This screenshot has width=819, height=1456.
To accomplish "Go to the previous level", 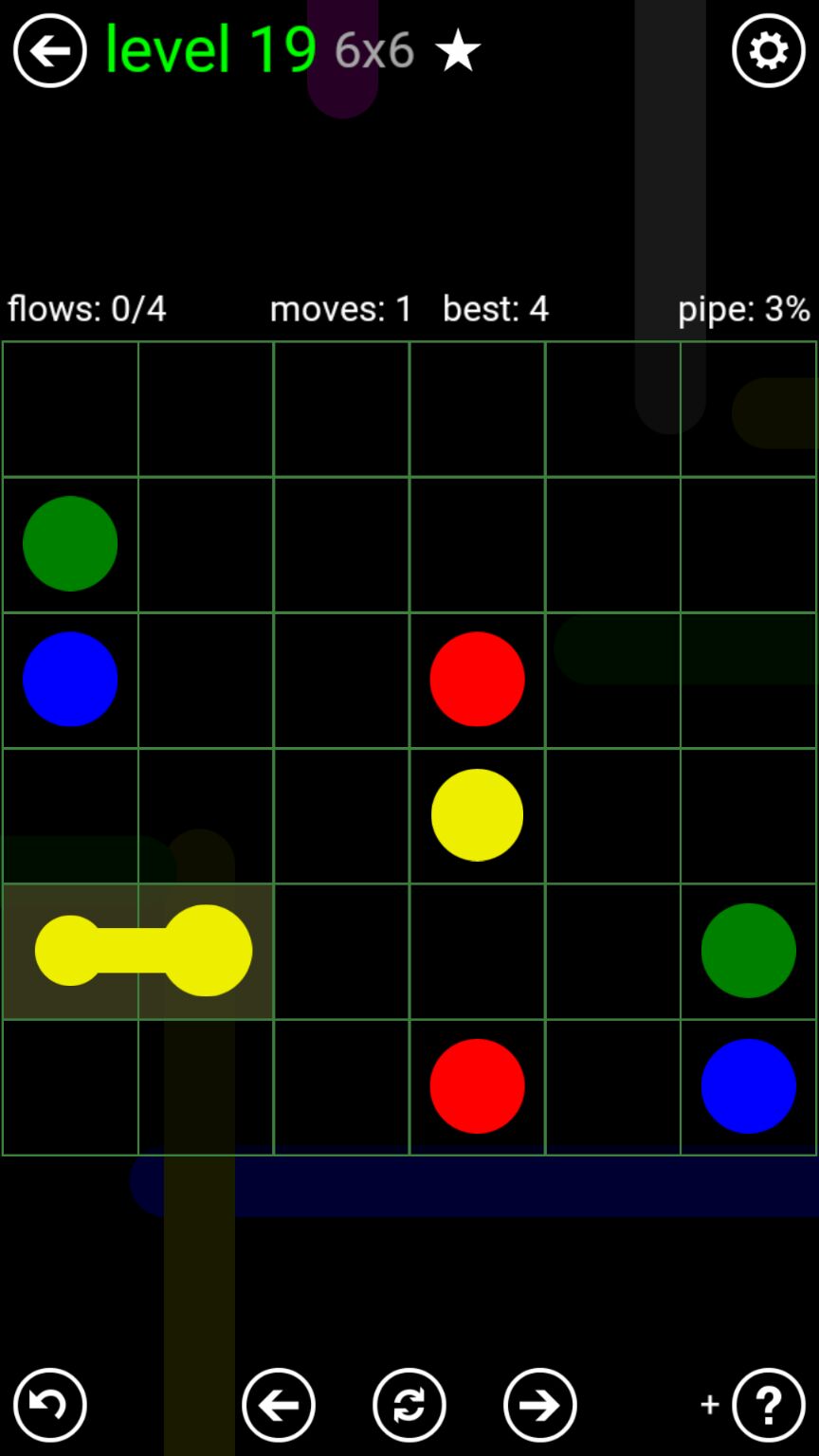I will click(x=278, y=1404).
